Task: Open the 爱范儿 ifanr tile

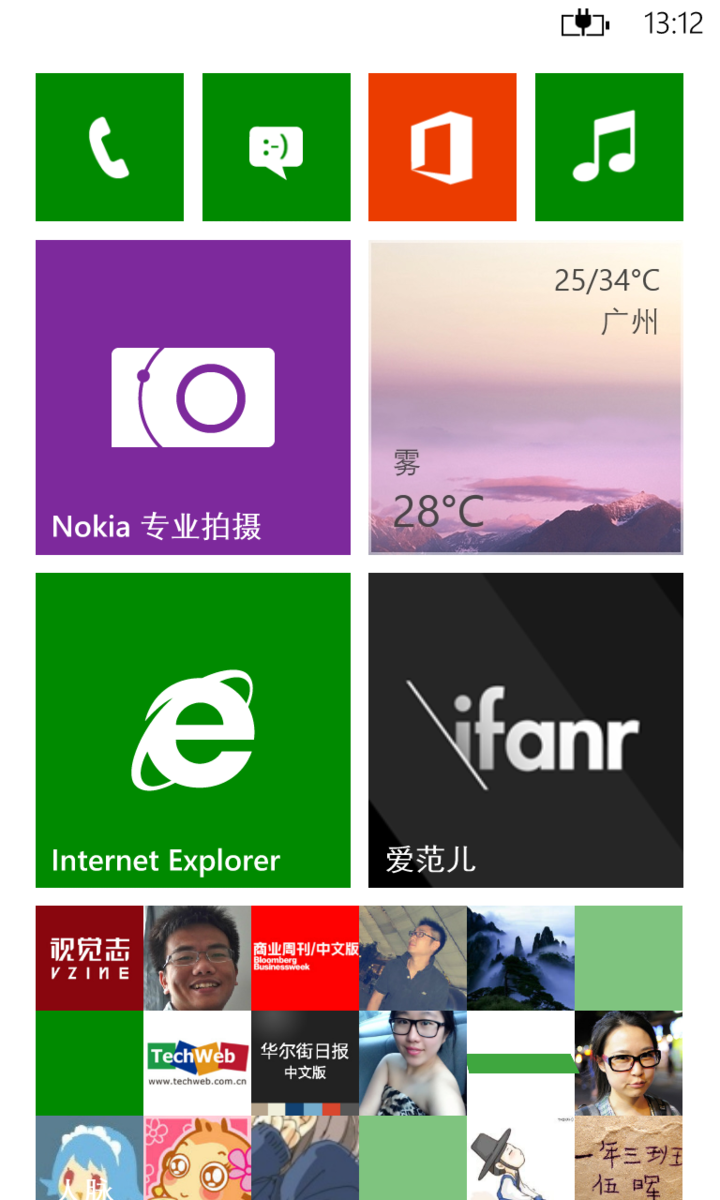Action: tap(526, 730)
